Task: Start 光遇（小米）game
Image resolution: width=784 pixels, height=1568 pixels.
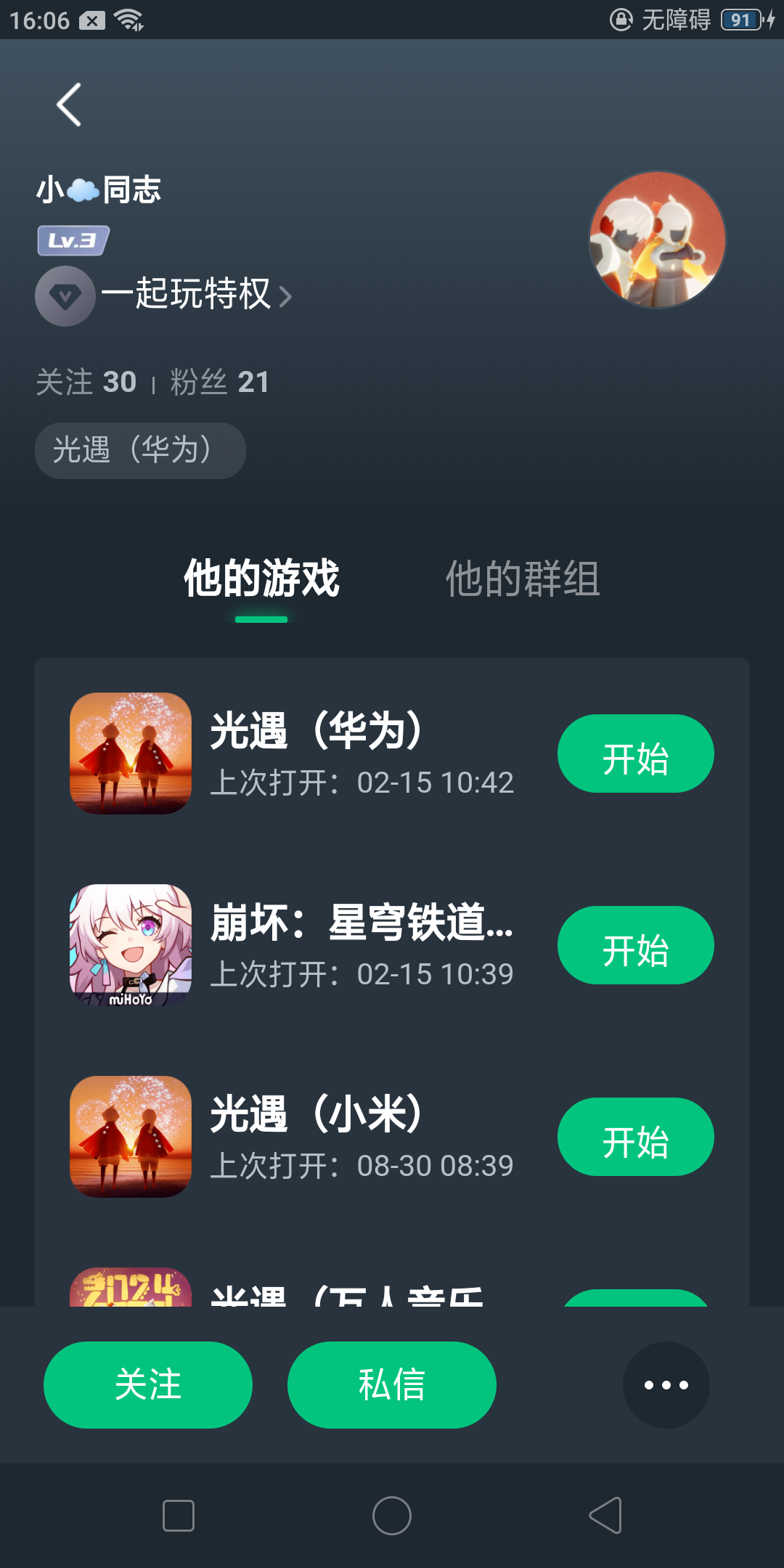Action: (635, 1137)
